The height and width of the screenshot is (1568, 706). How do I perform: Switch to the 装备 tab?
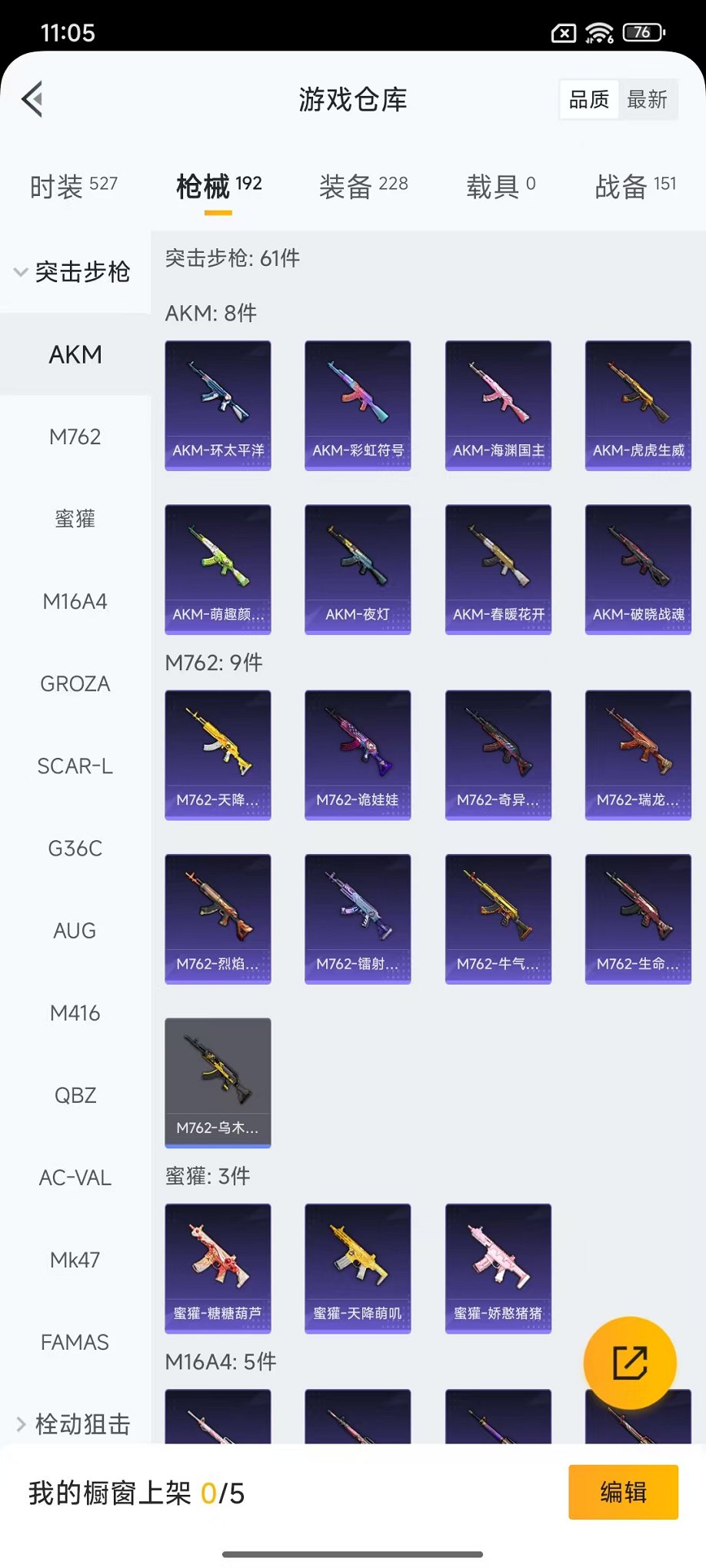pyautogui.click(x=363, y=185)
